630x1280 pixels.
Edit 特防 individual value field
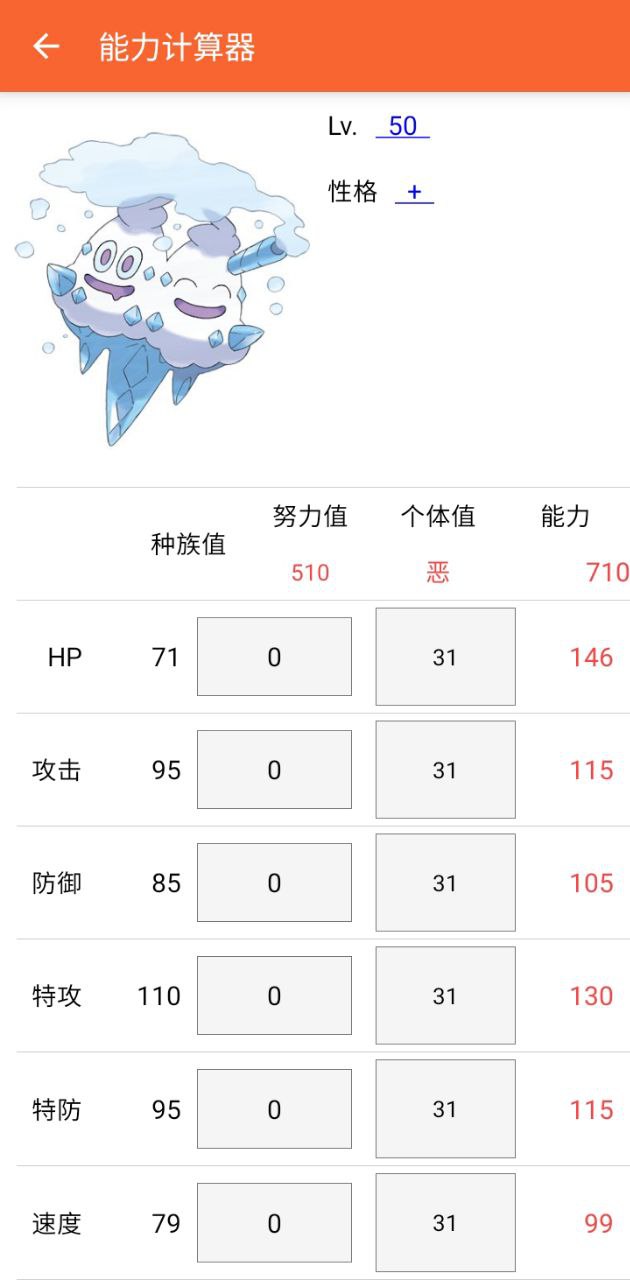[x=445, y=1109]
